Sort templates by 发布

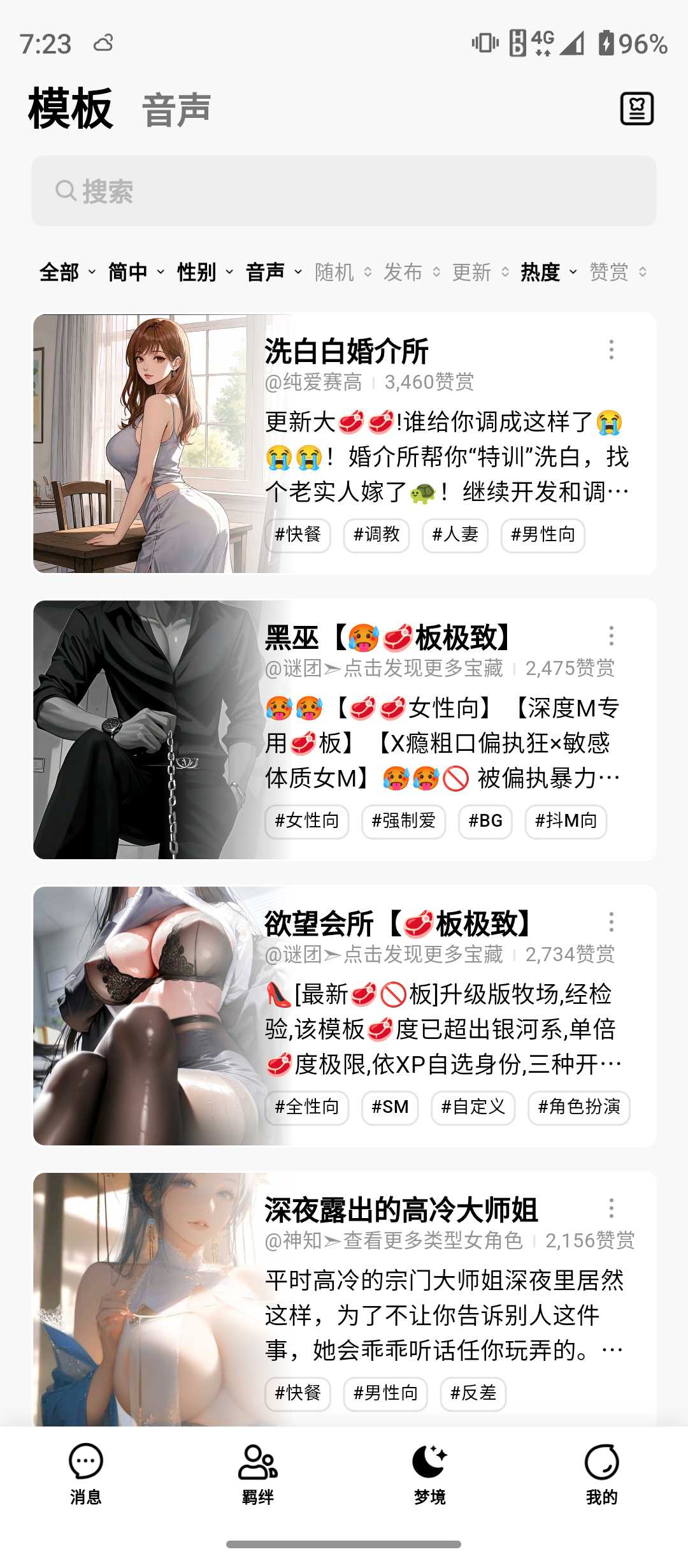(412, 272)
